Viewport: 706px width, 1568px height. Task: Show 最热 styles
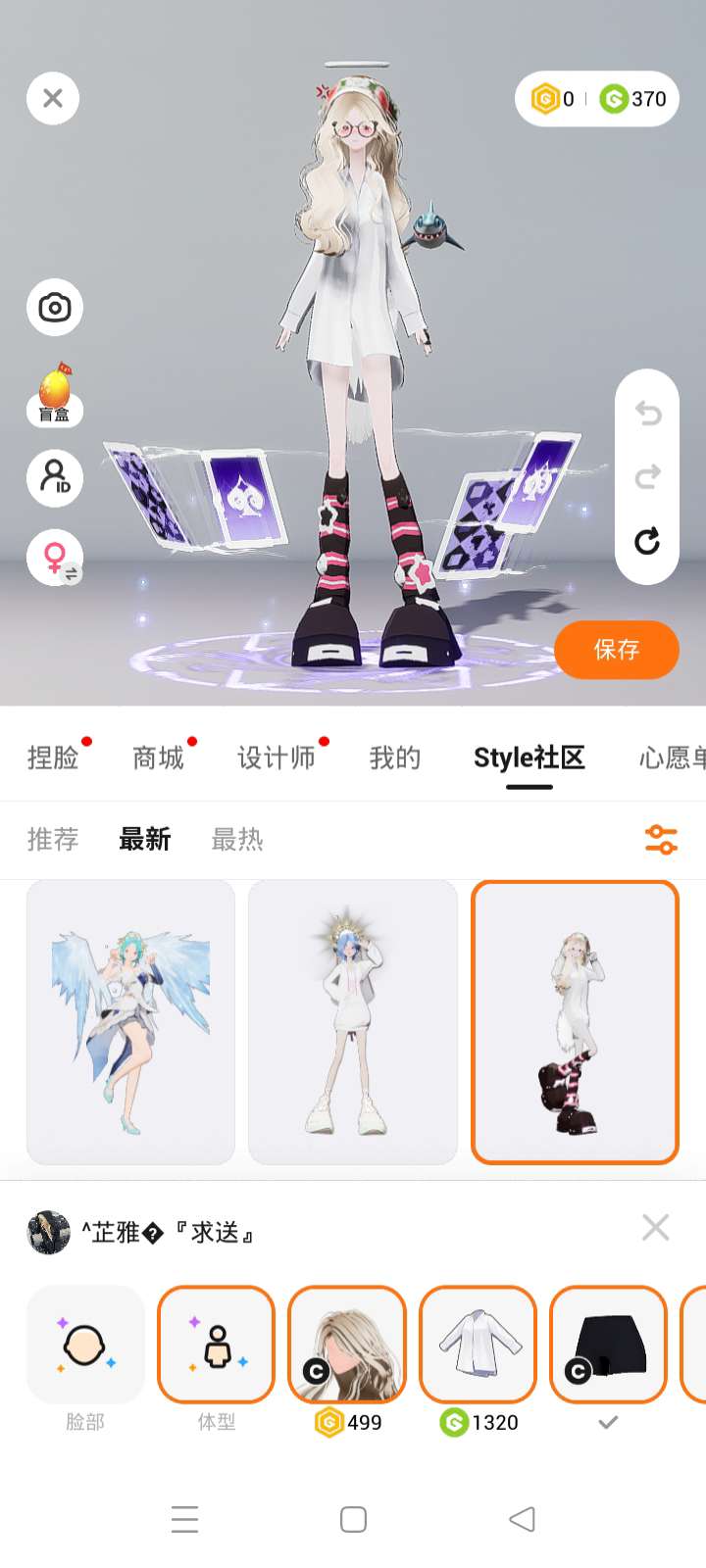tap(237, 840)
